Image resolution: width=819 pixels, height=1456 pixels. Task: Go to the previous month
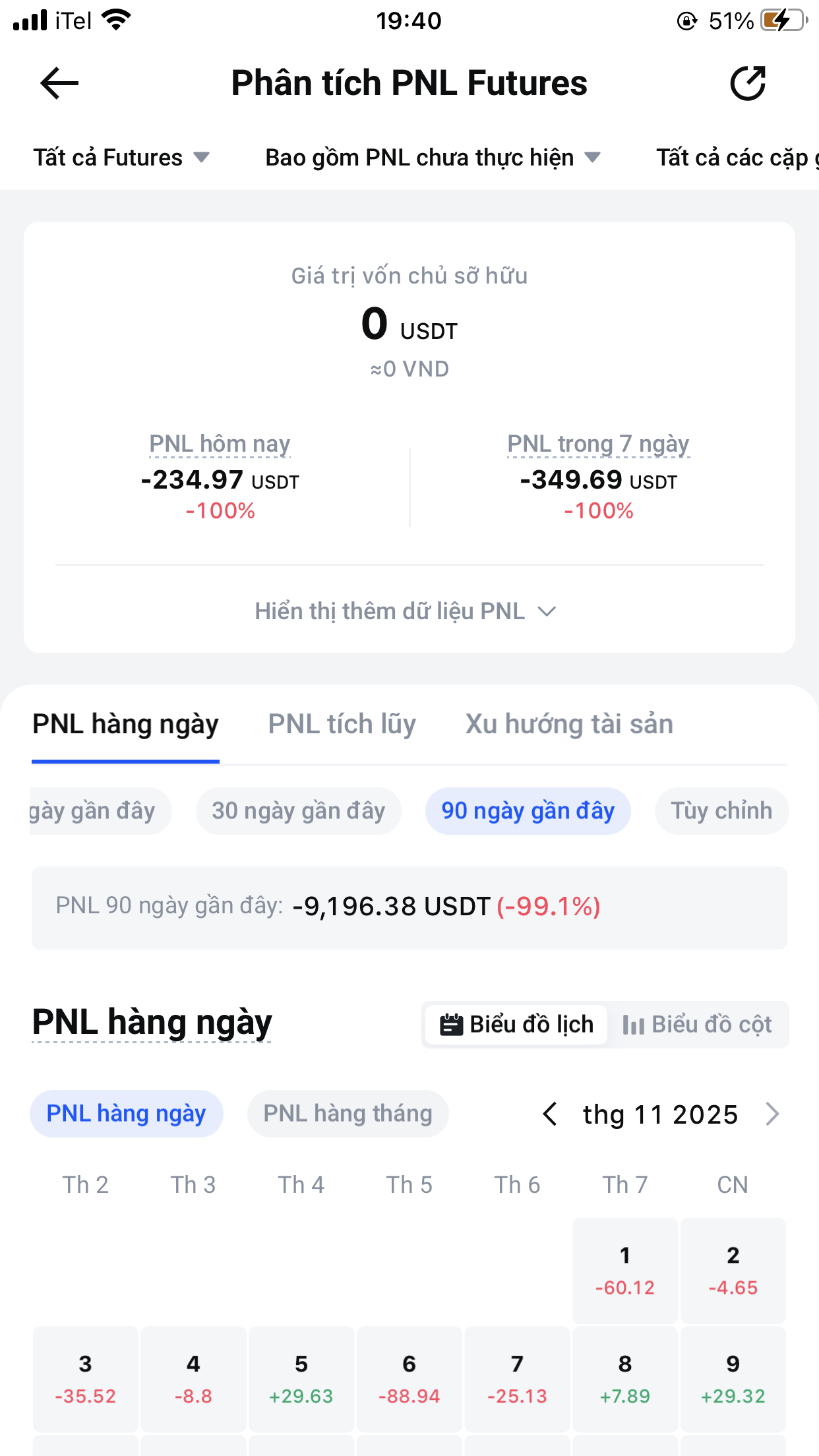coord(550,1114)
